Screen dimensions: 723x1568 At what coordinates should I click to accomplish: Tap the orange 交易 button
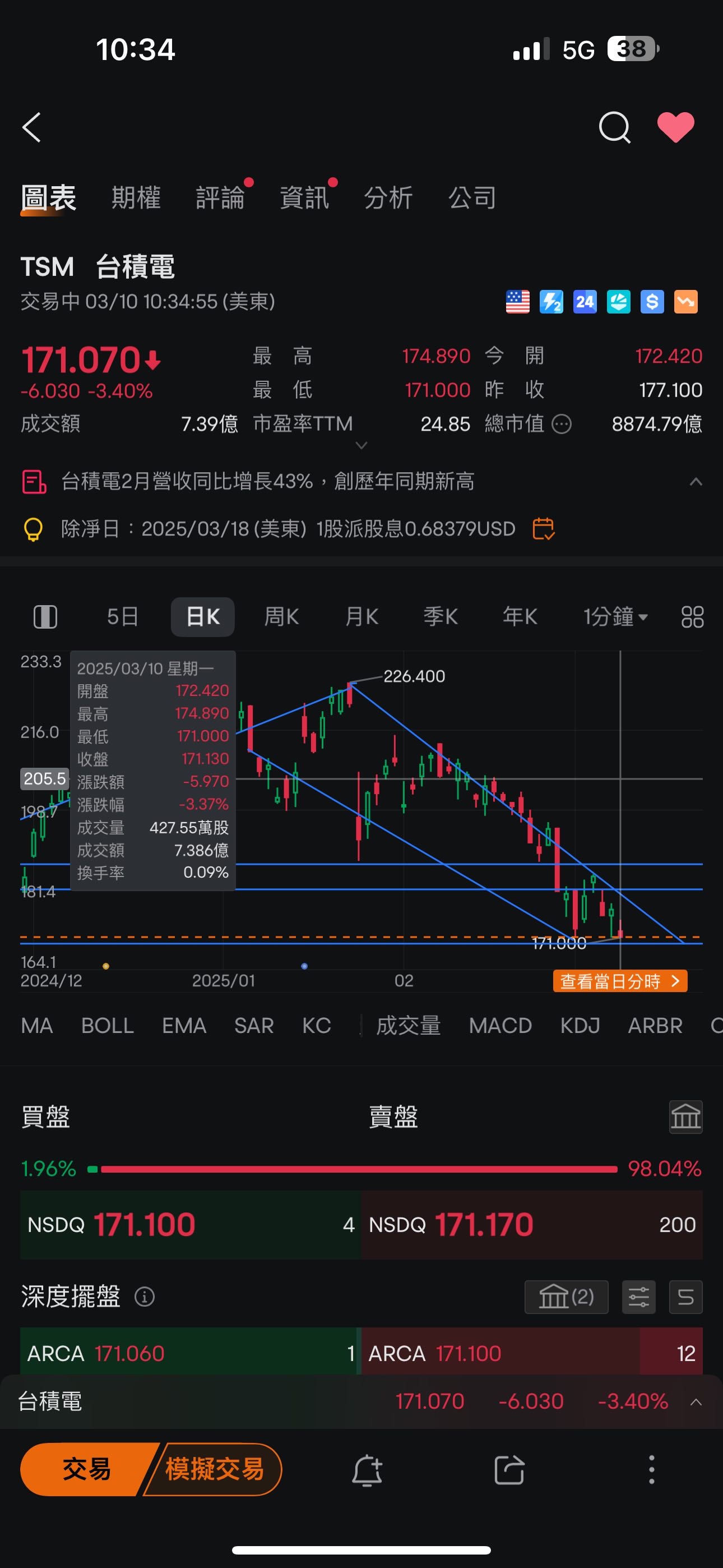85,1469
